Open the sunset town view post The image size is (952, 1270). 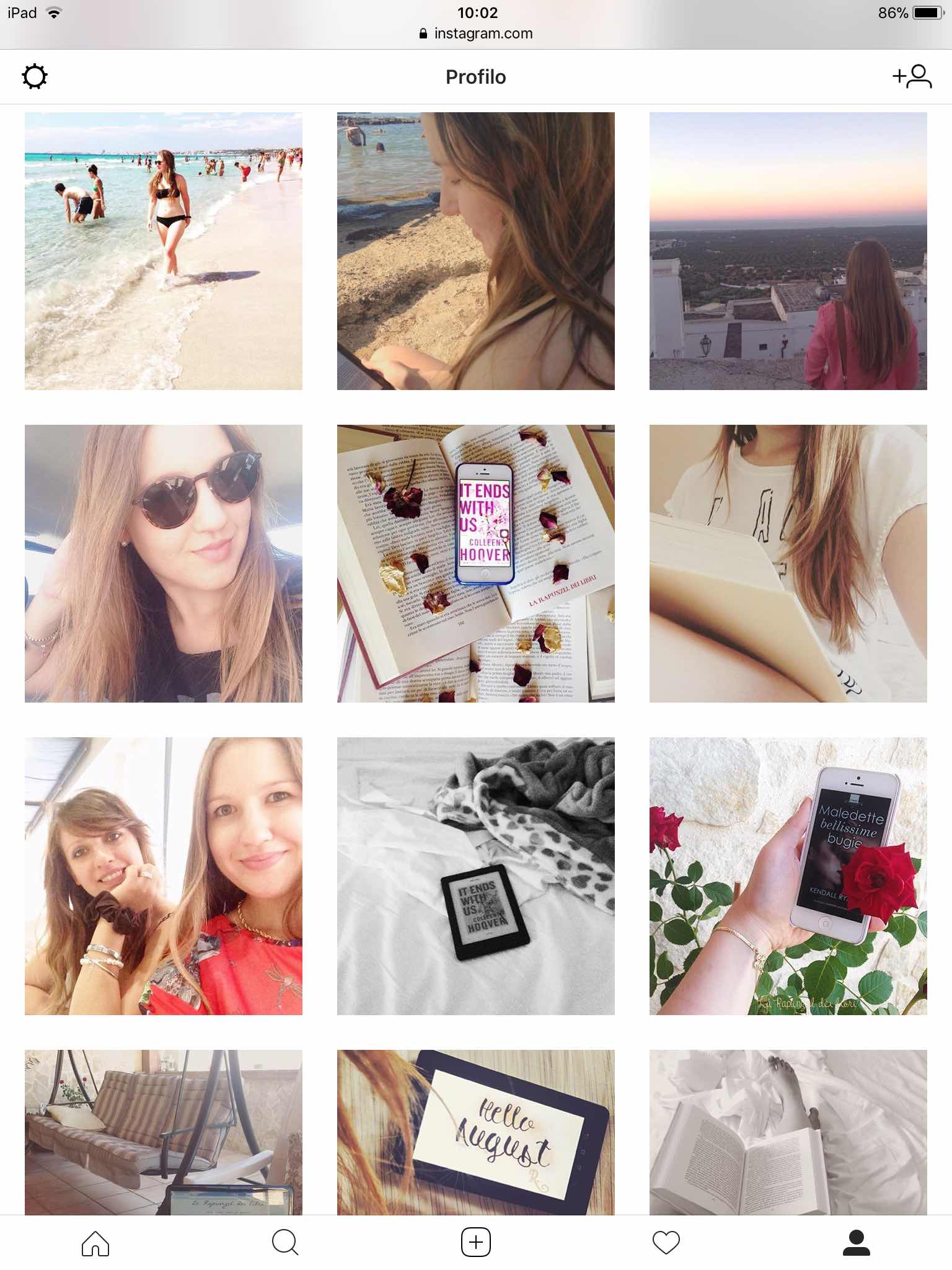point(788,251)
